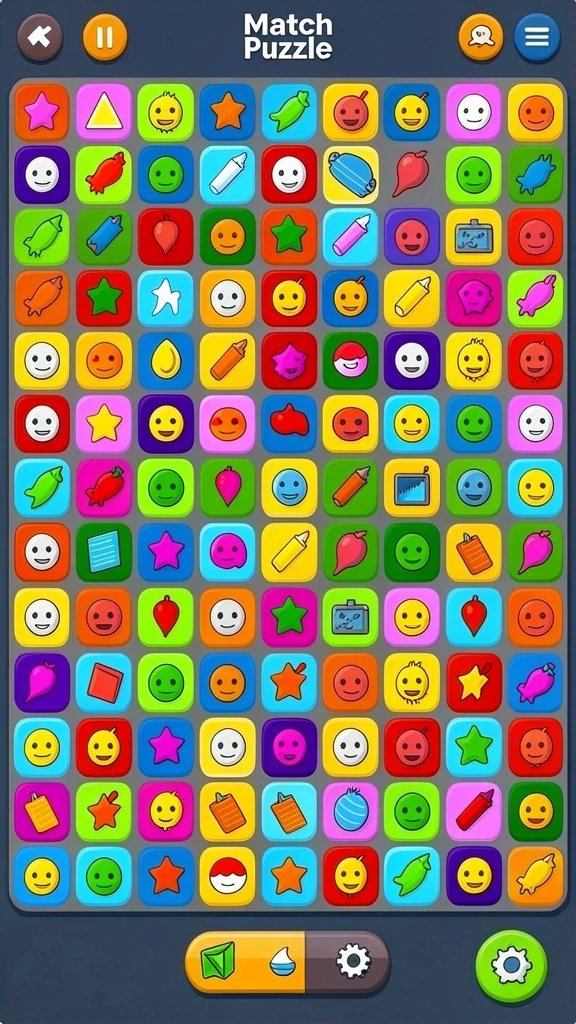The height and width of the screenshot is (1024, 576).
Task: Tap the gear in the bottom bar
Action: 353,962
